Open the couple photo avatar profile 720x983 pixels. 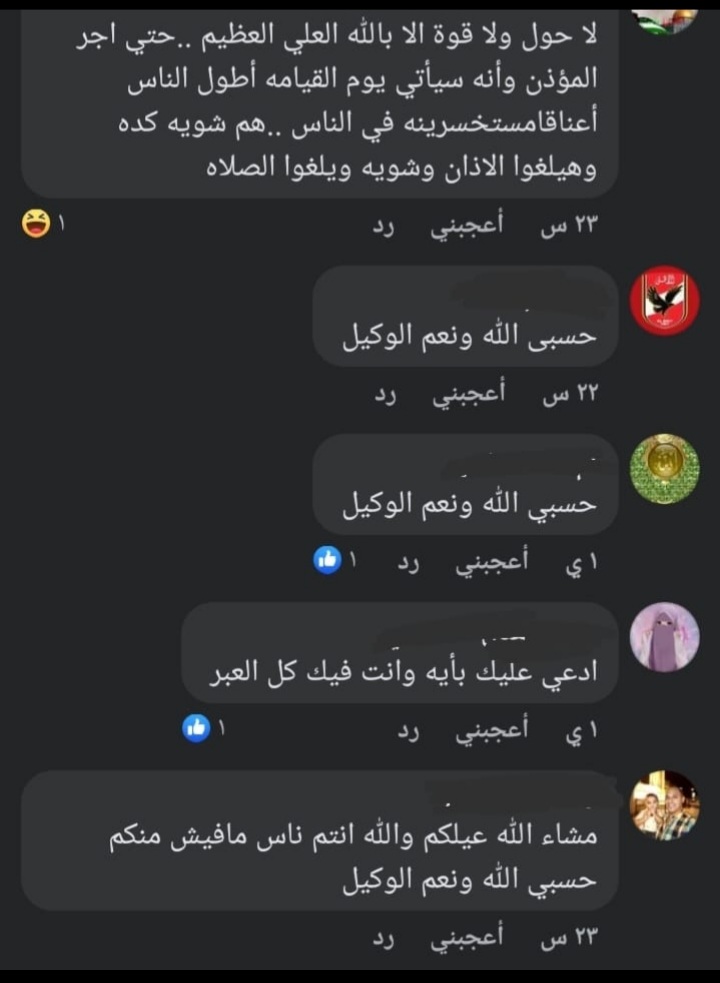[x=664, y=805]
